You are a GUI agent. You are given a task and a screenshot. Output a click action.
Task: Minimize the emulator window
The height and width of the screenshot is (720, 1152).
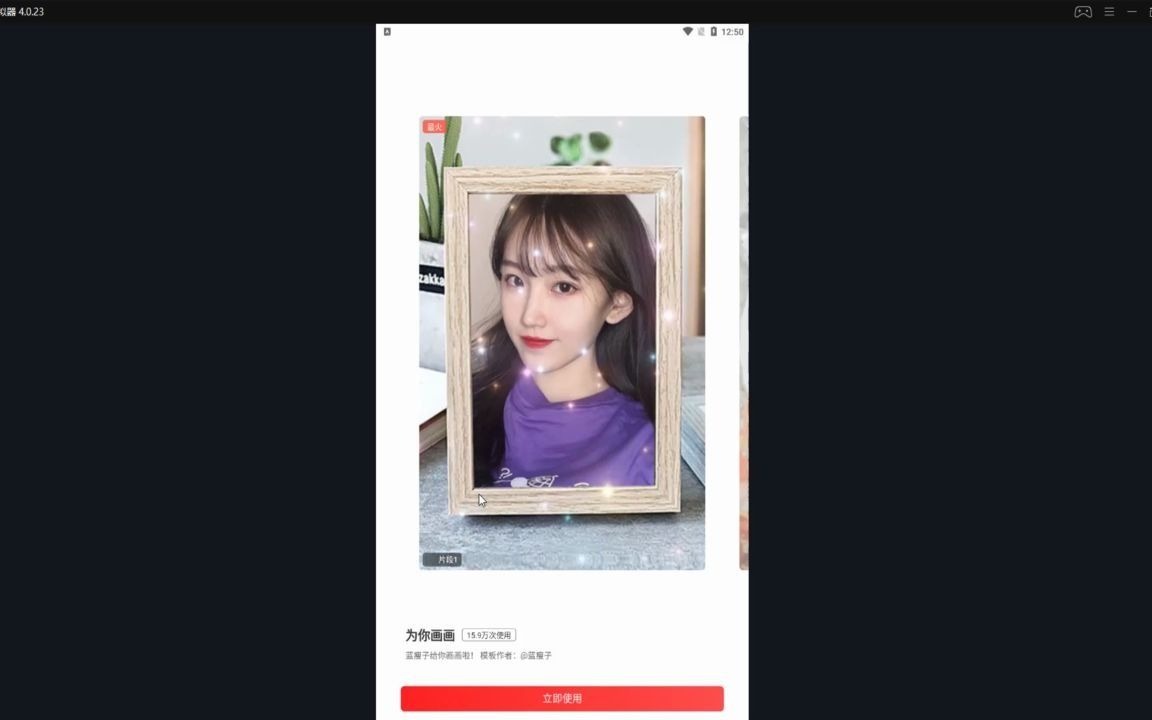tap(1132, 12)
